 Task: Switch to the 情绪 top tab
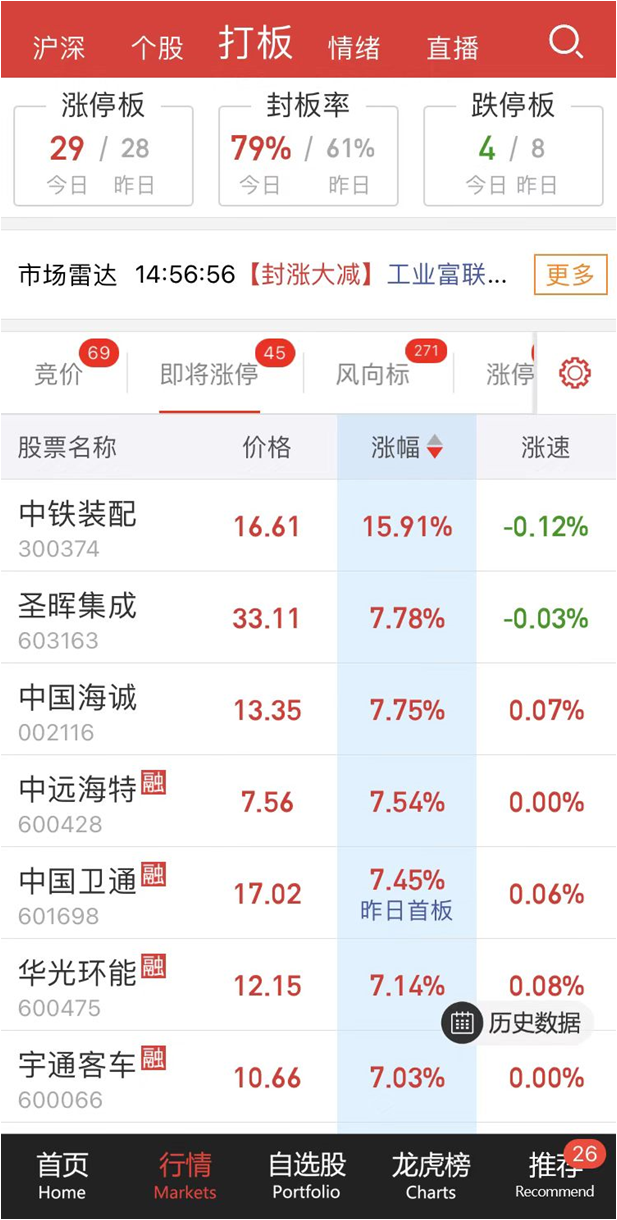click(354, 48)
